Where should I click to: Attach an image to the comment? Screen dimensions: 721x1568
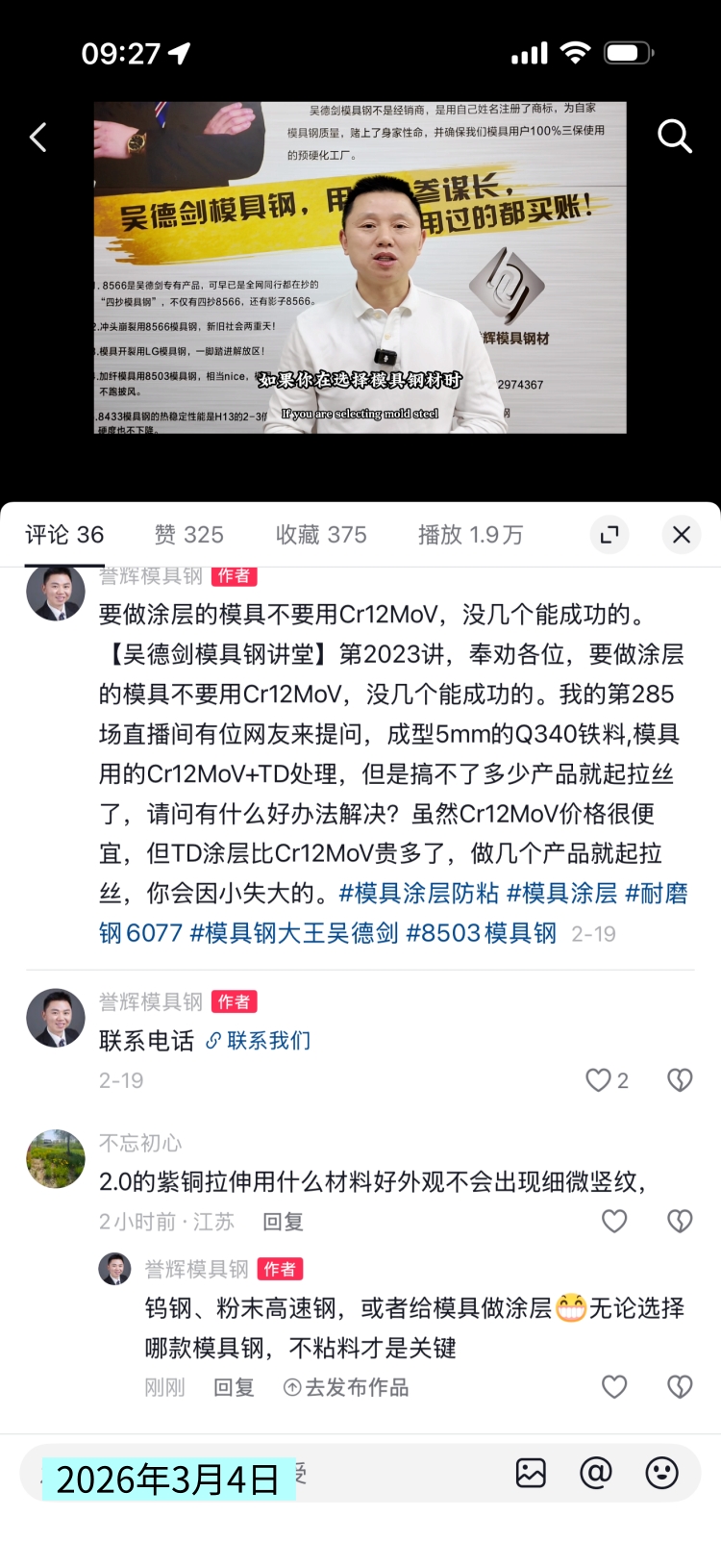click(531, 1473)
